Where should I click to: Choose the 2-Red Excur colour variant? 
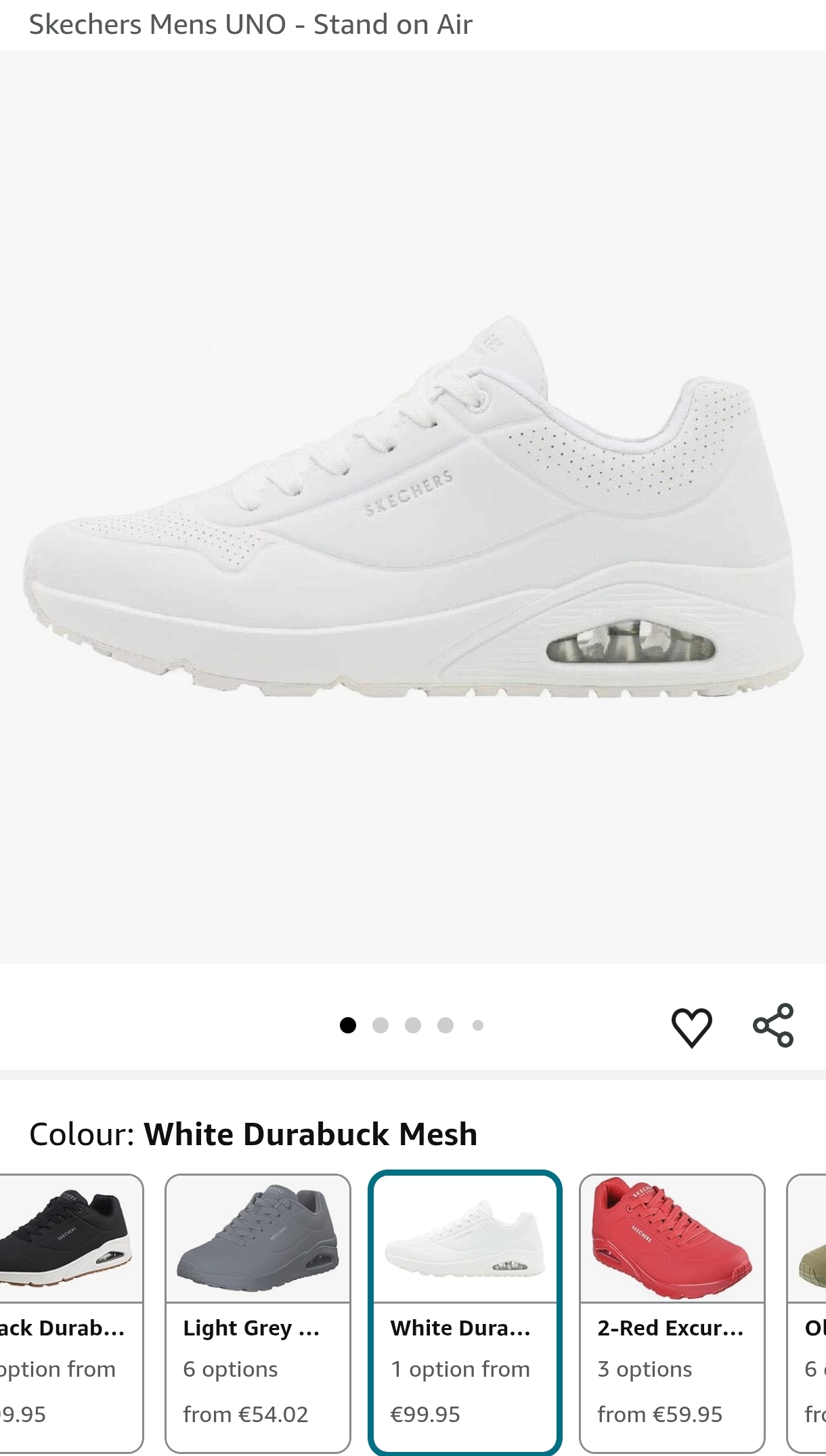[x=672, y=1312]
